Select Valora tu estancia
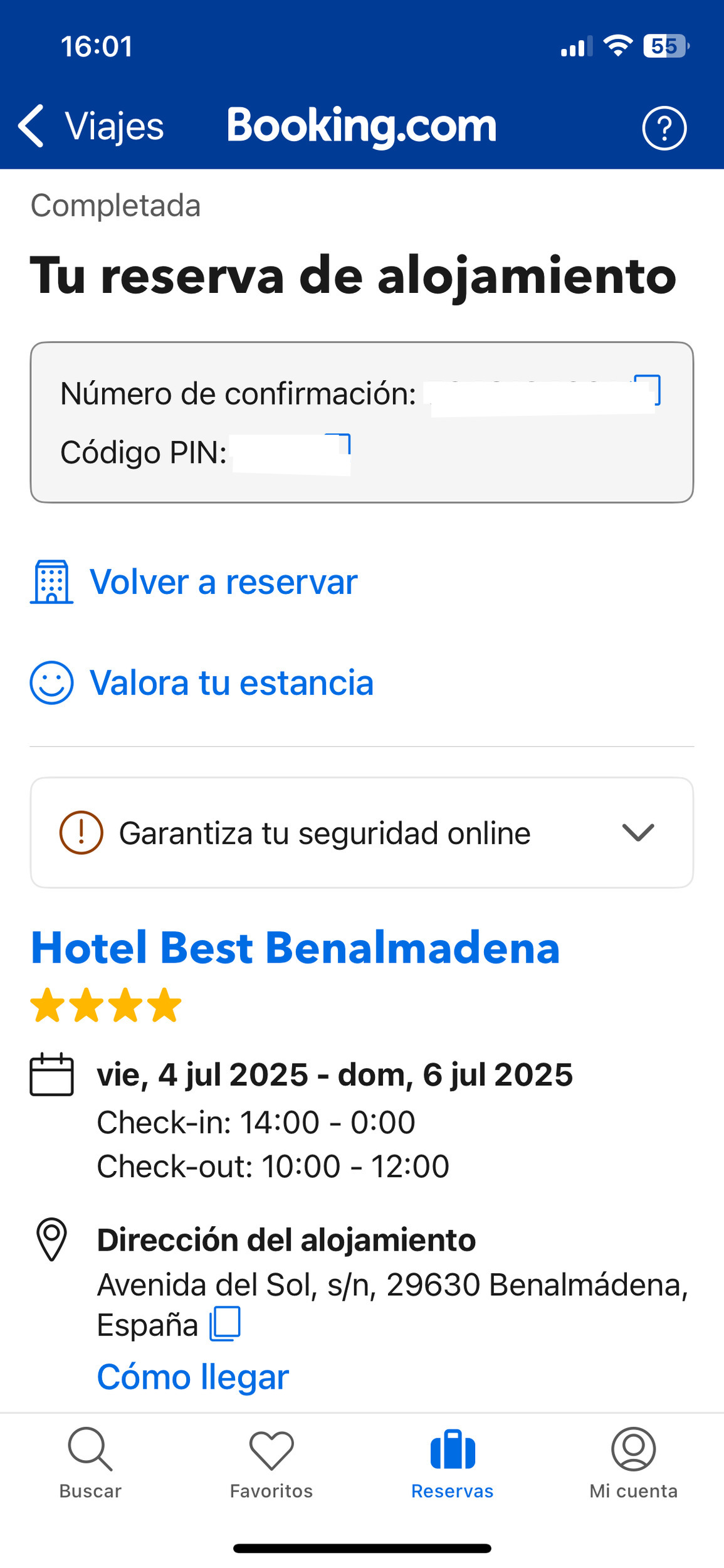 [x=202, y=682]
